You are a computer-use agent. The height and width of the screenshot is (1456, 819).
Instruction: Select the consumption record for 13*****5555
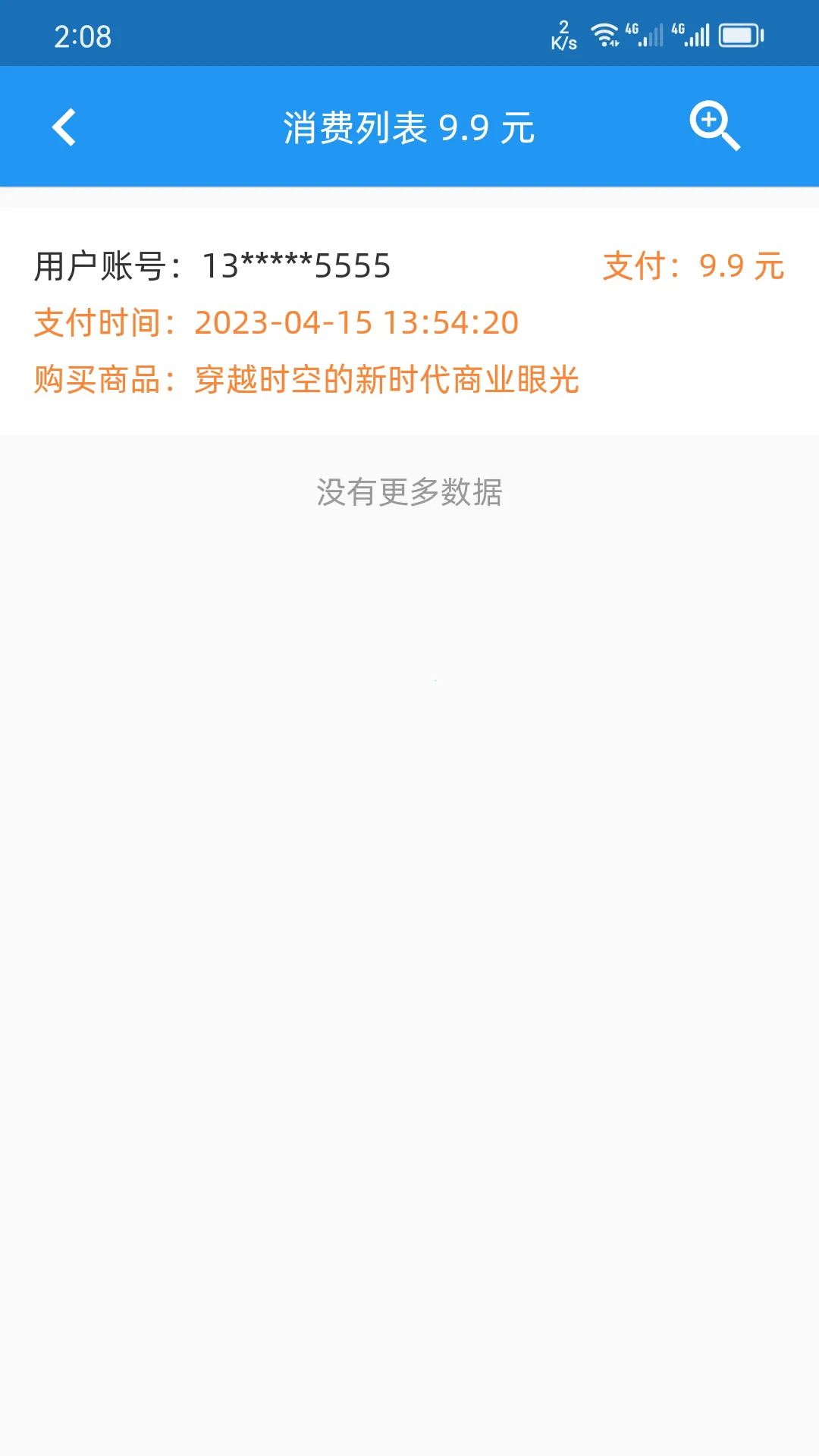[409, 322]
